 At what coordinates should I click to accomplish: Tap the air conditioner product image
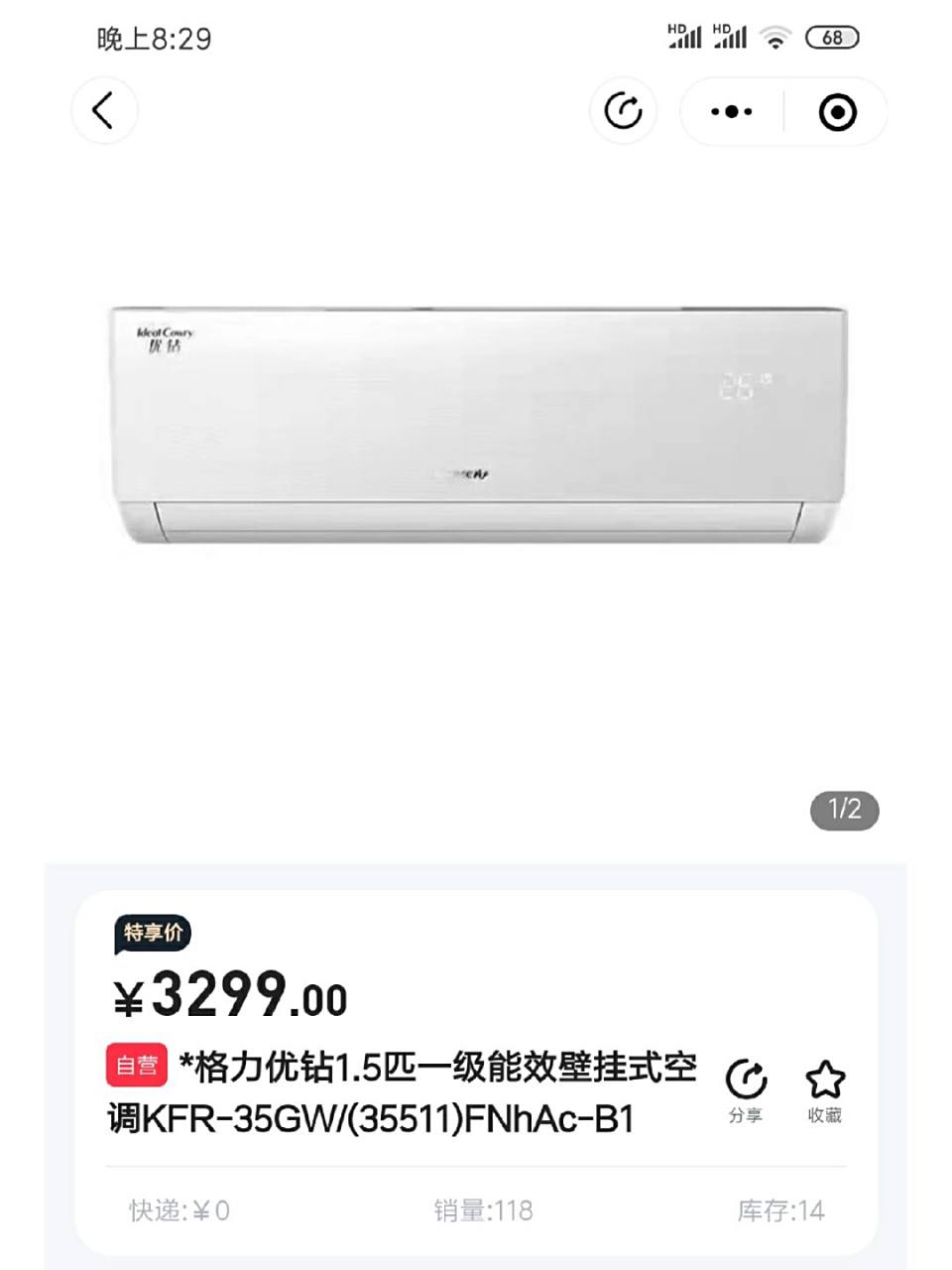[x=476, y=417]
